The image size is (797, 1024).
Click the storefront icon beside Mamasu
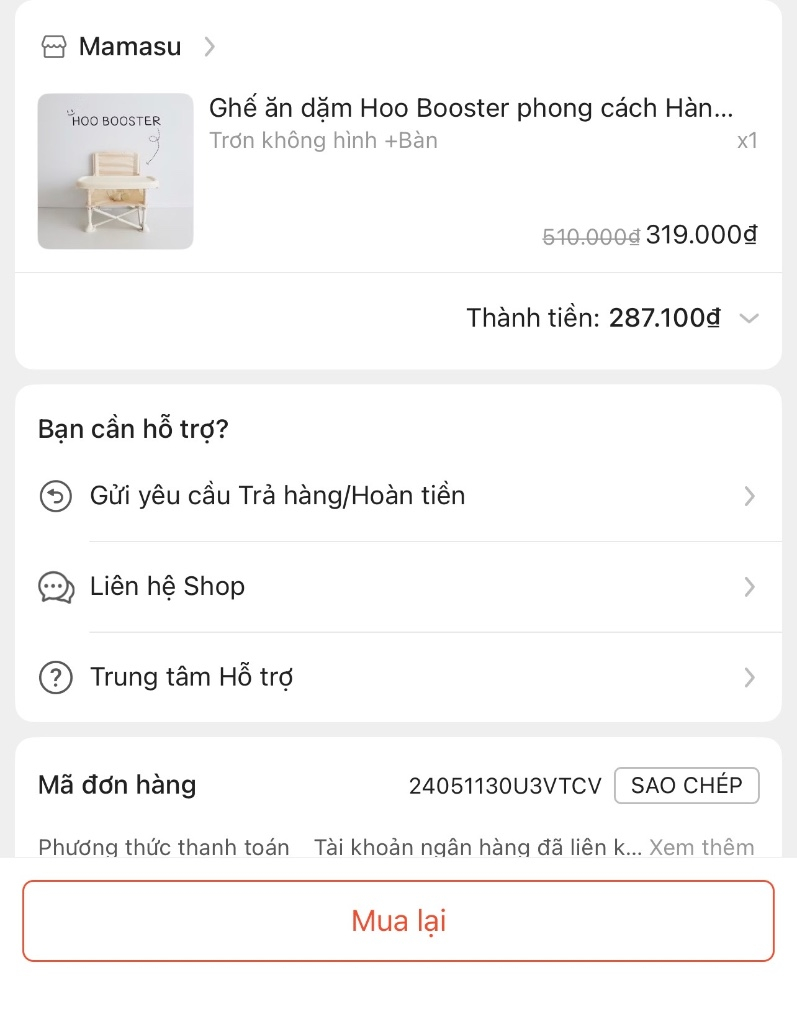coord(55,46)
